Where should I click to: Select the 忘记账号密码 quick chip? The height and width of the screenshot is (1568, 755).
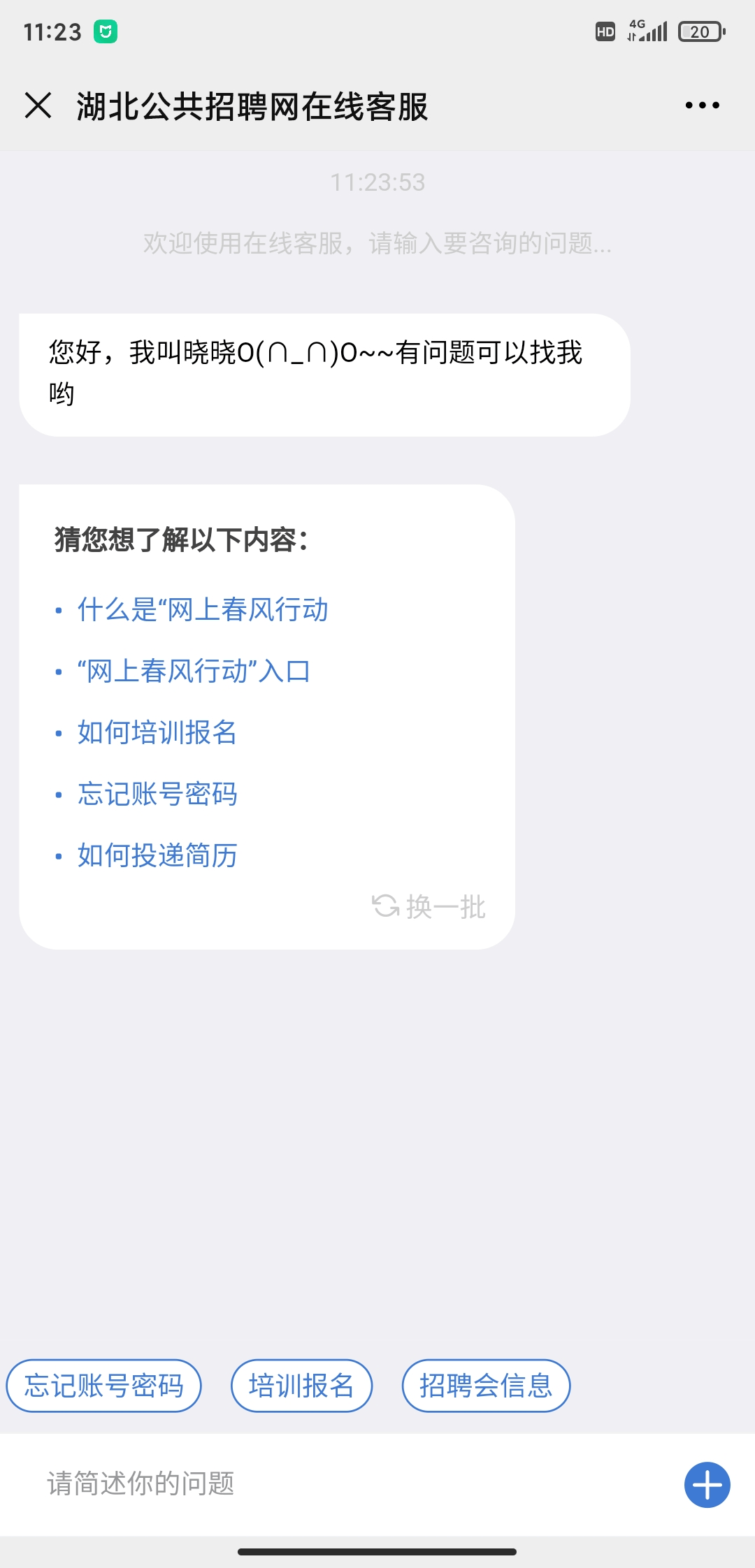tap(104, 1386)
